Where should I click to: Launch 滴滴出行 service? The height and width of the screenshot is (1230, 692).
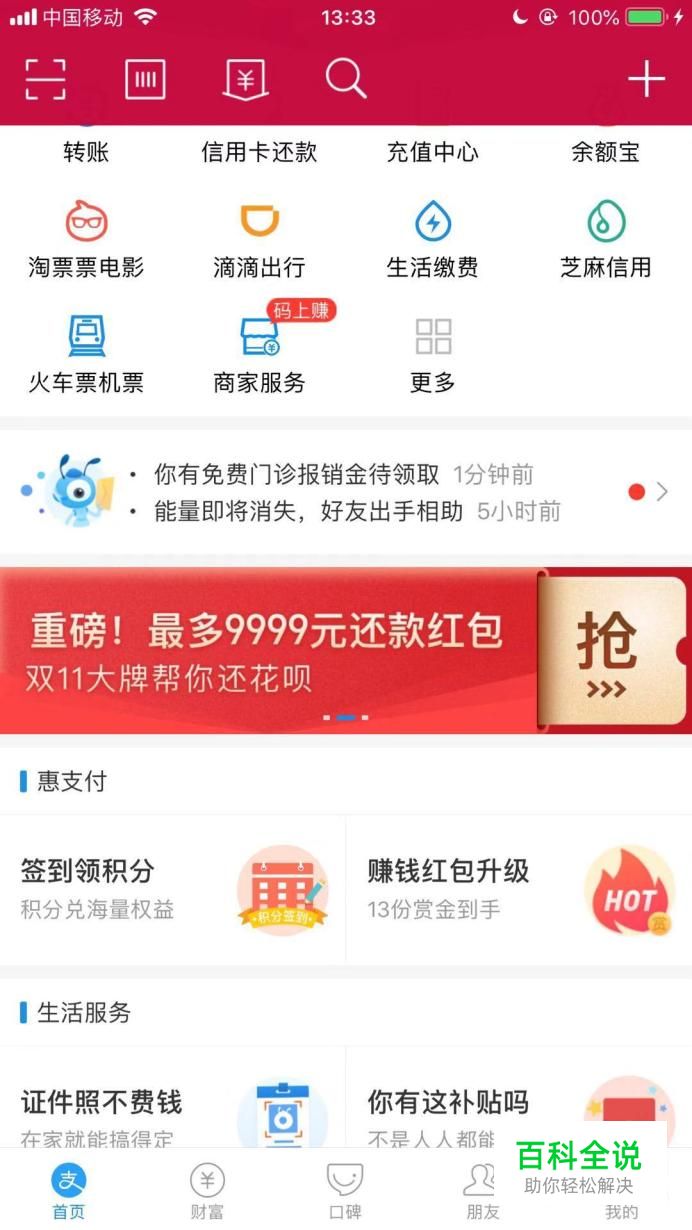(x=259, y=238)
